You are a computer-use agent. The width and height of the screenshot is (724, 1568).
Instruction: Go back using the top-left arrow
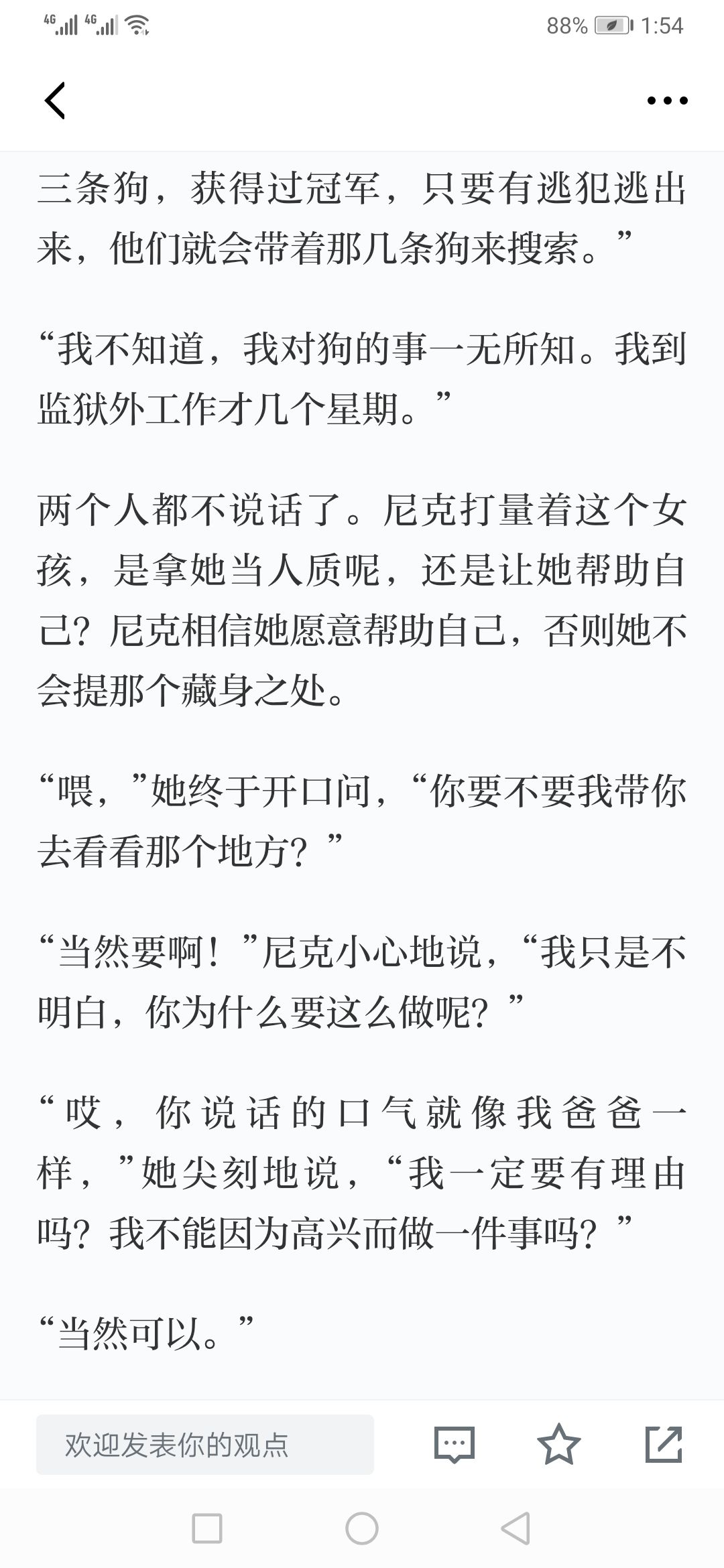(55, 101)
